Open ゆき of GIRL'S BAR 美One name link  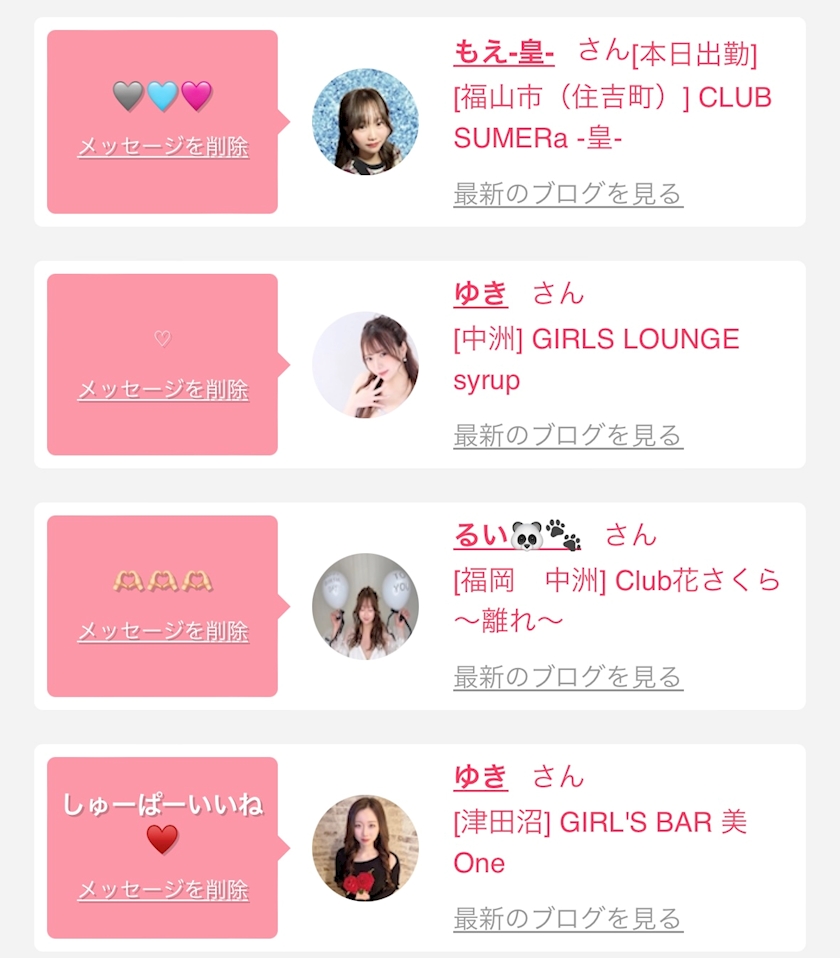click(x=481, y=777)
